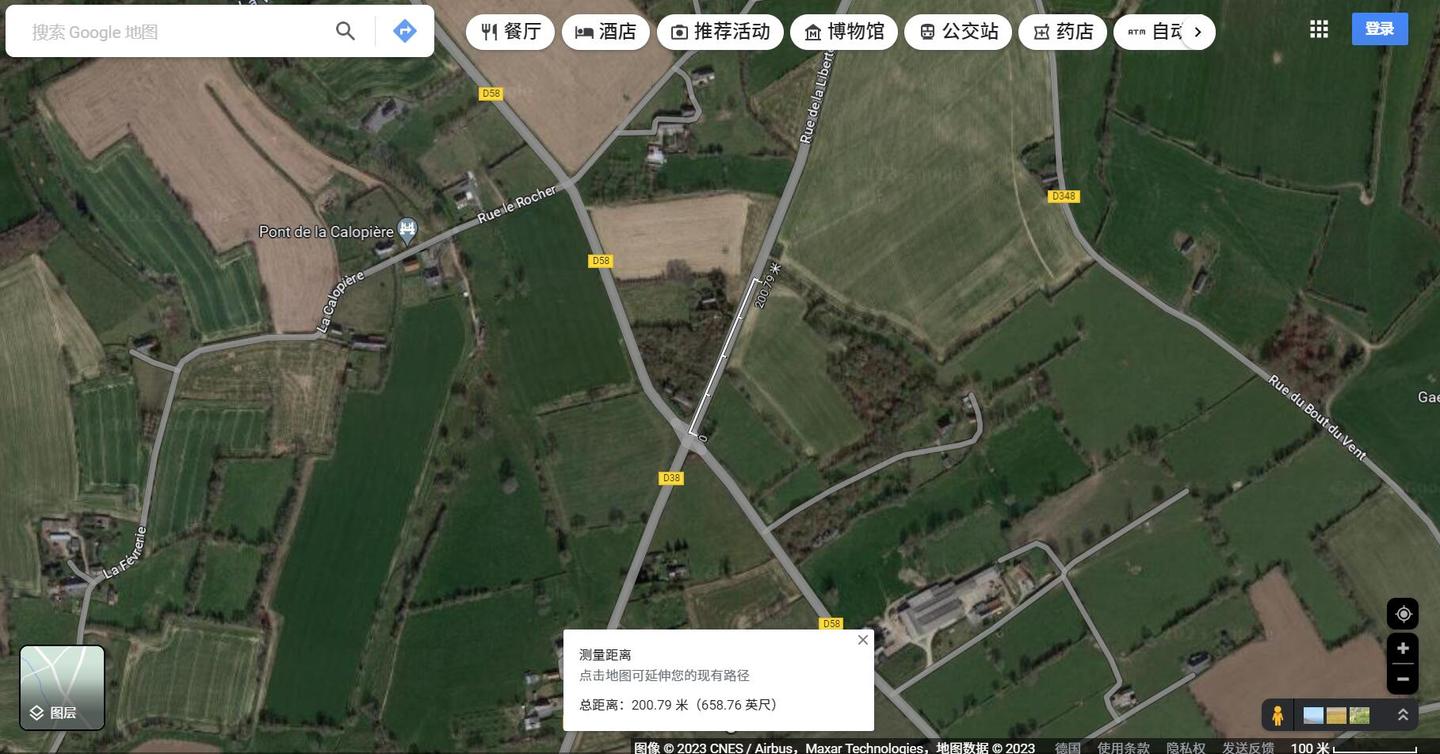
Task: Show 公交站 on the map
Action: point(958,32)
